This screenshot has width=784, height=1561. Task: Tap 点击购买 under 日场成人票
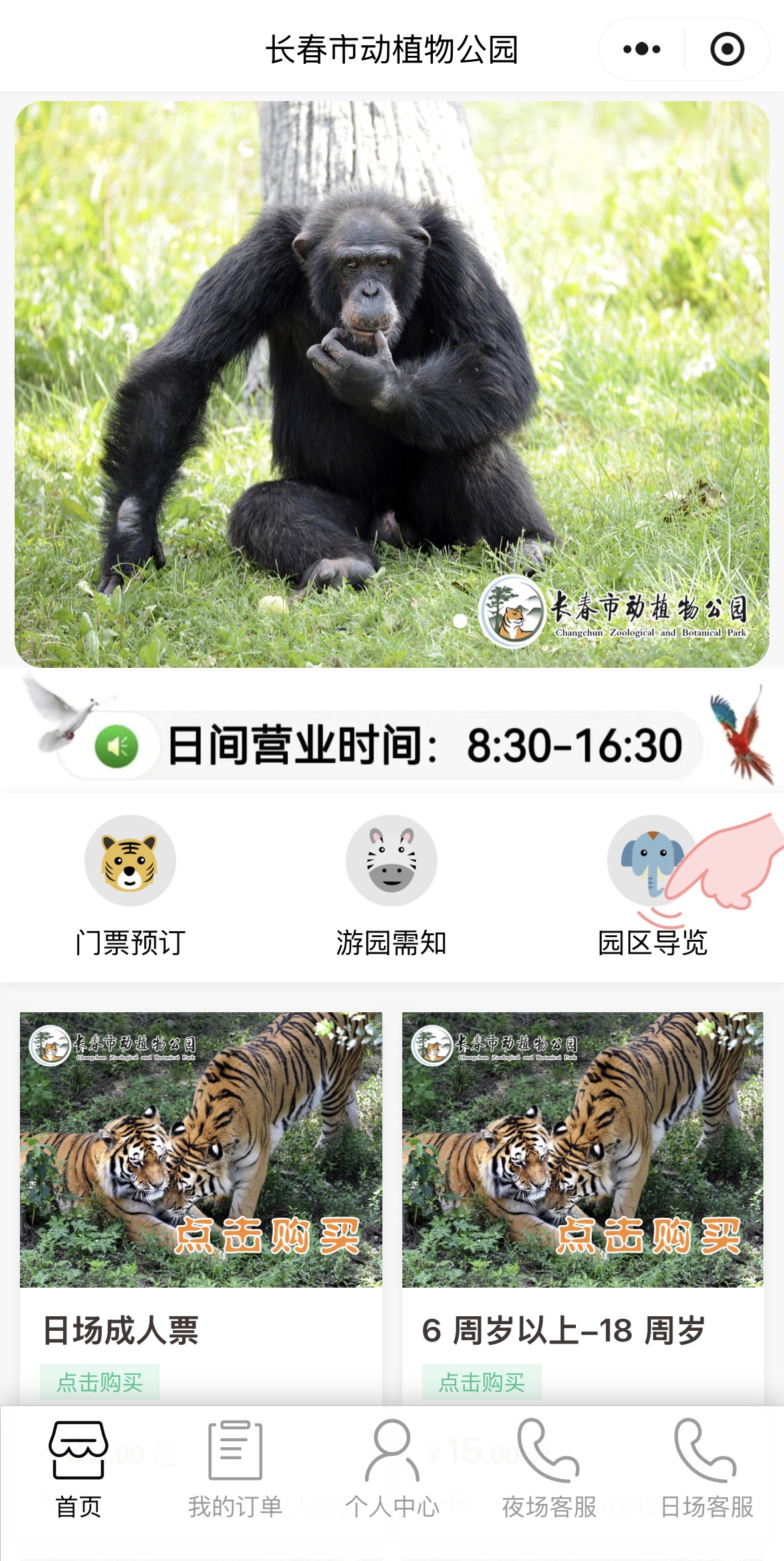(100, 1382)
